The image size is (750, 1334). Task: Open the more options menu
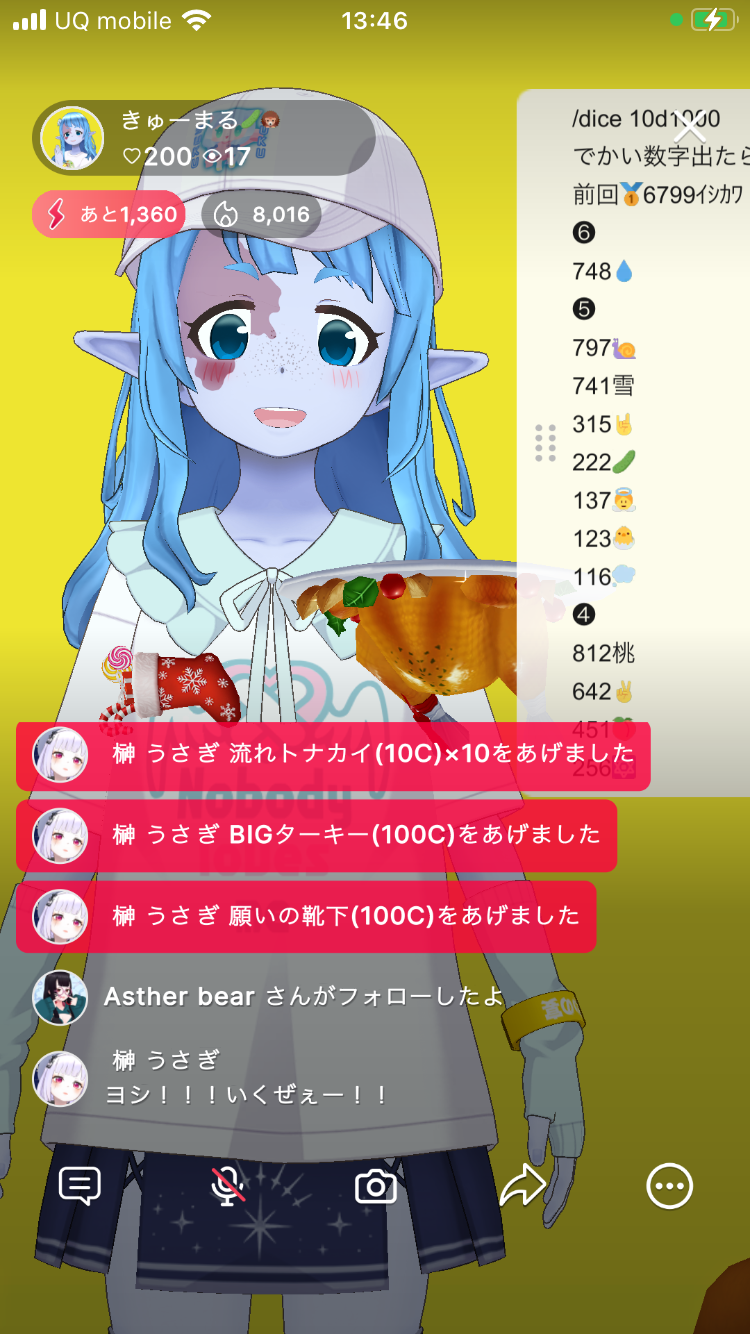pos(669,1186)
